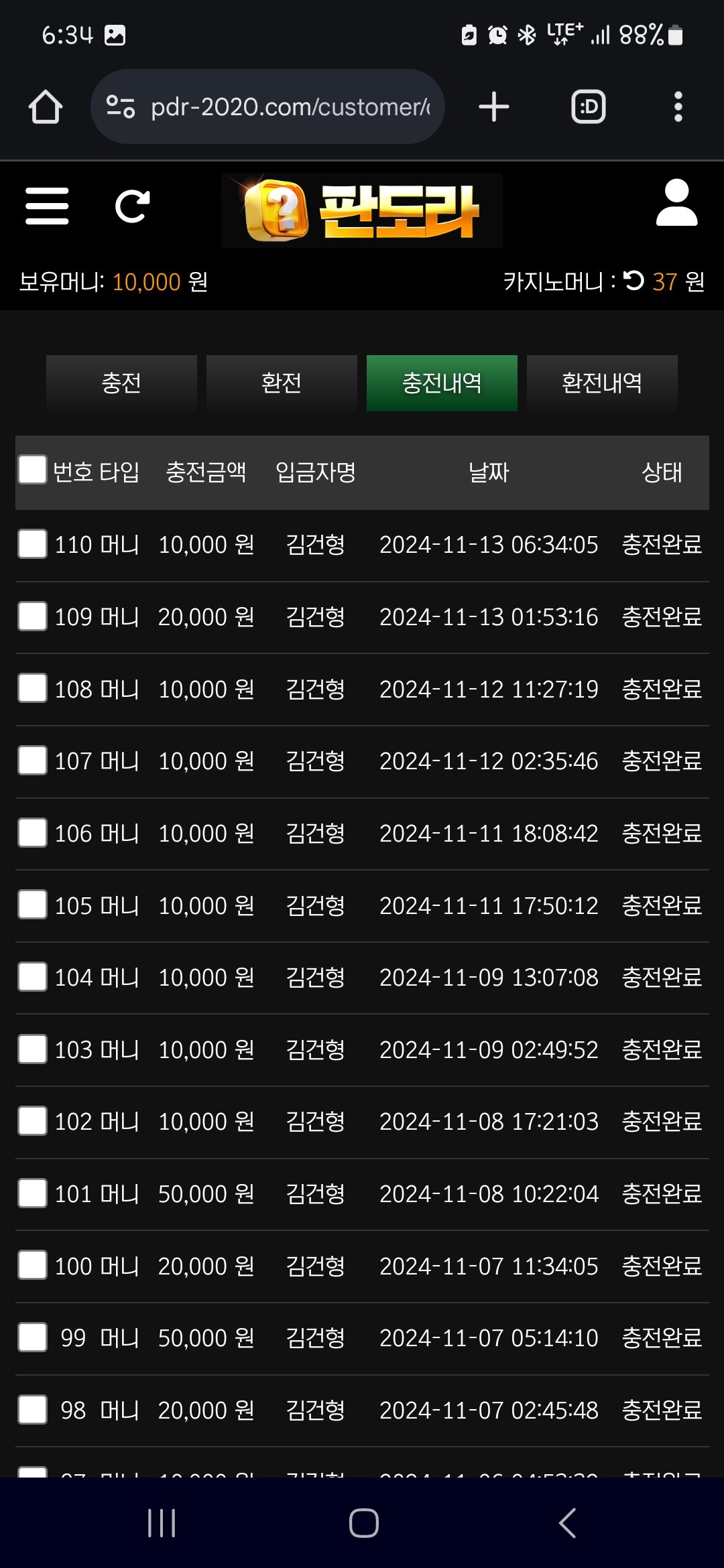Tick the checkbox for entry 99

[32, 1337]
